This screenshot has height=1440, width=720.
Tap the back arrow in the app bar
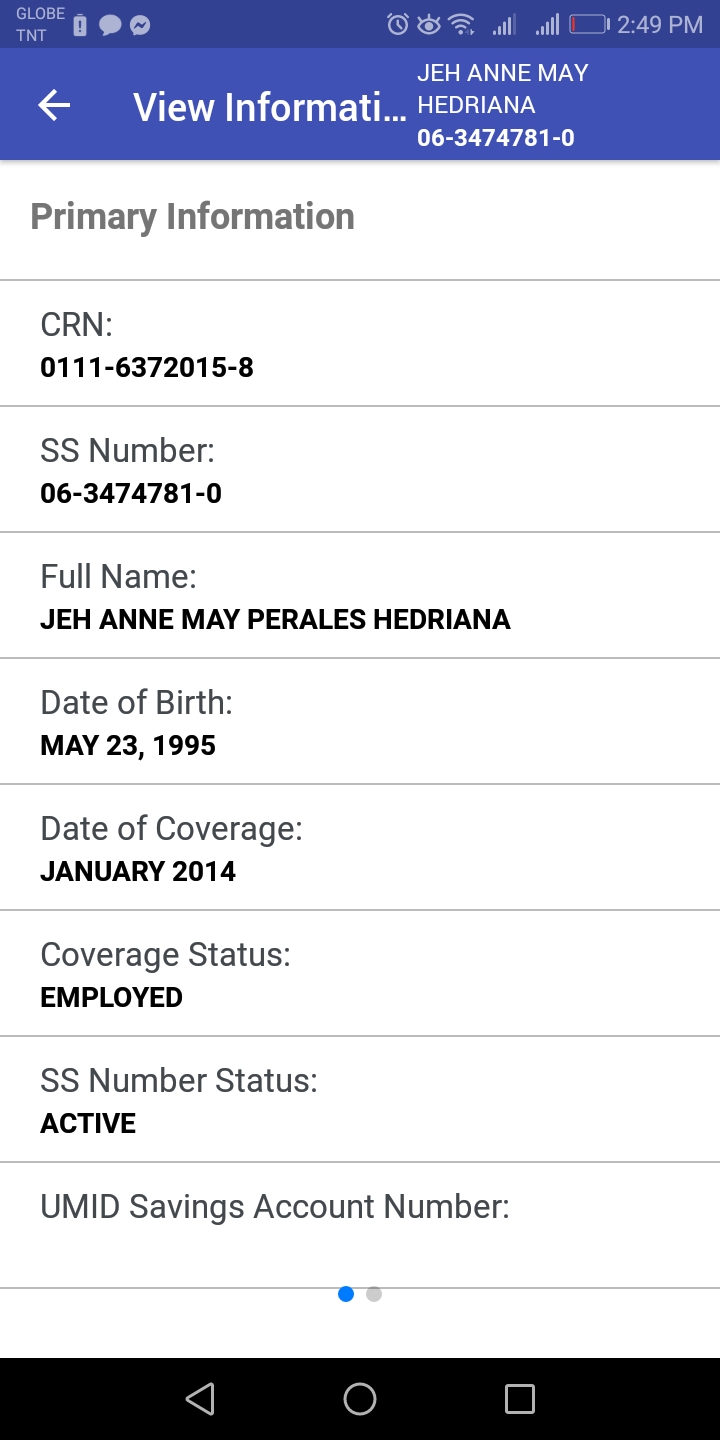coord(54,105)
